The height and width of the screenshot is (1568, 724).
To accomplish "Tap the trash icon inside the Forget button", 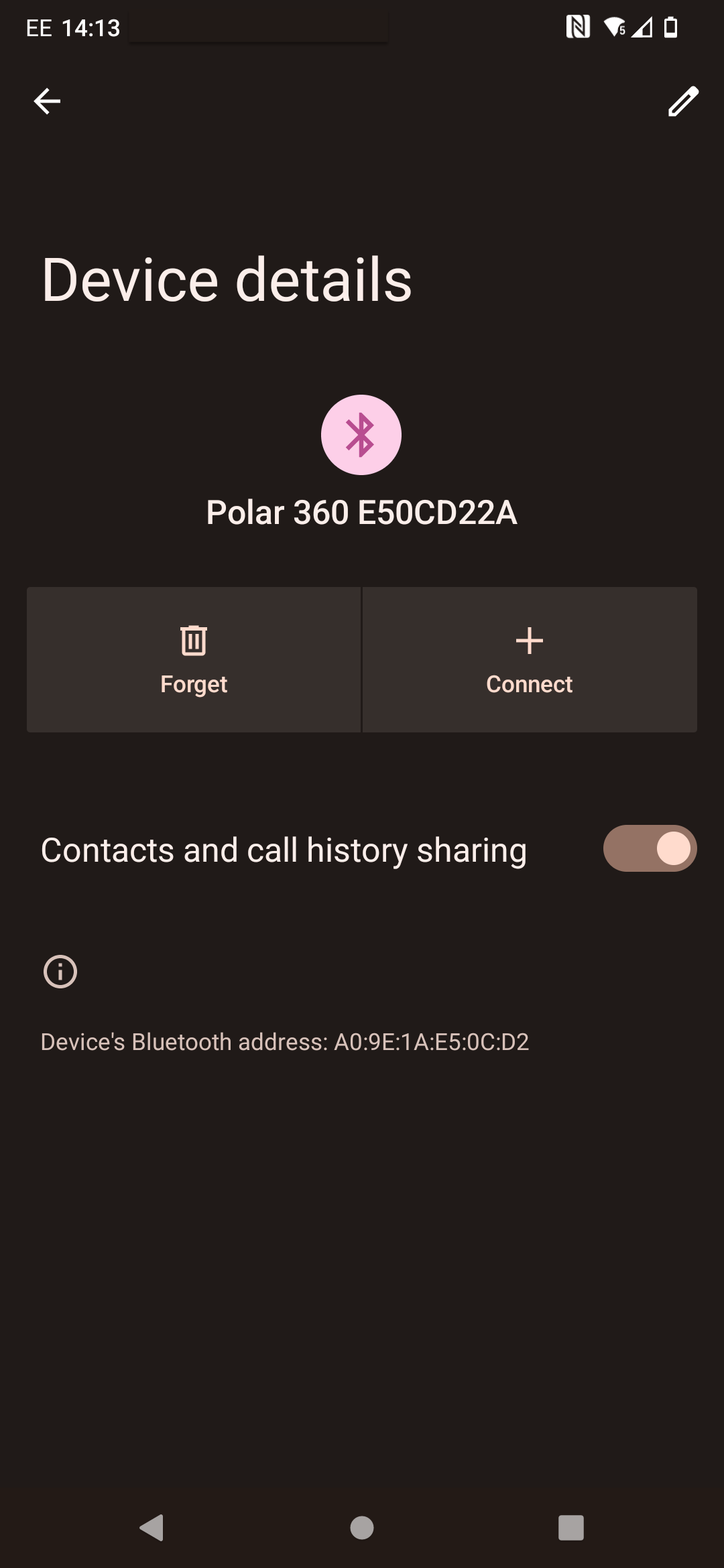I will click(194, 641).
